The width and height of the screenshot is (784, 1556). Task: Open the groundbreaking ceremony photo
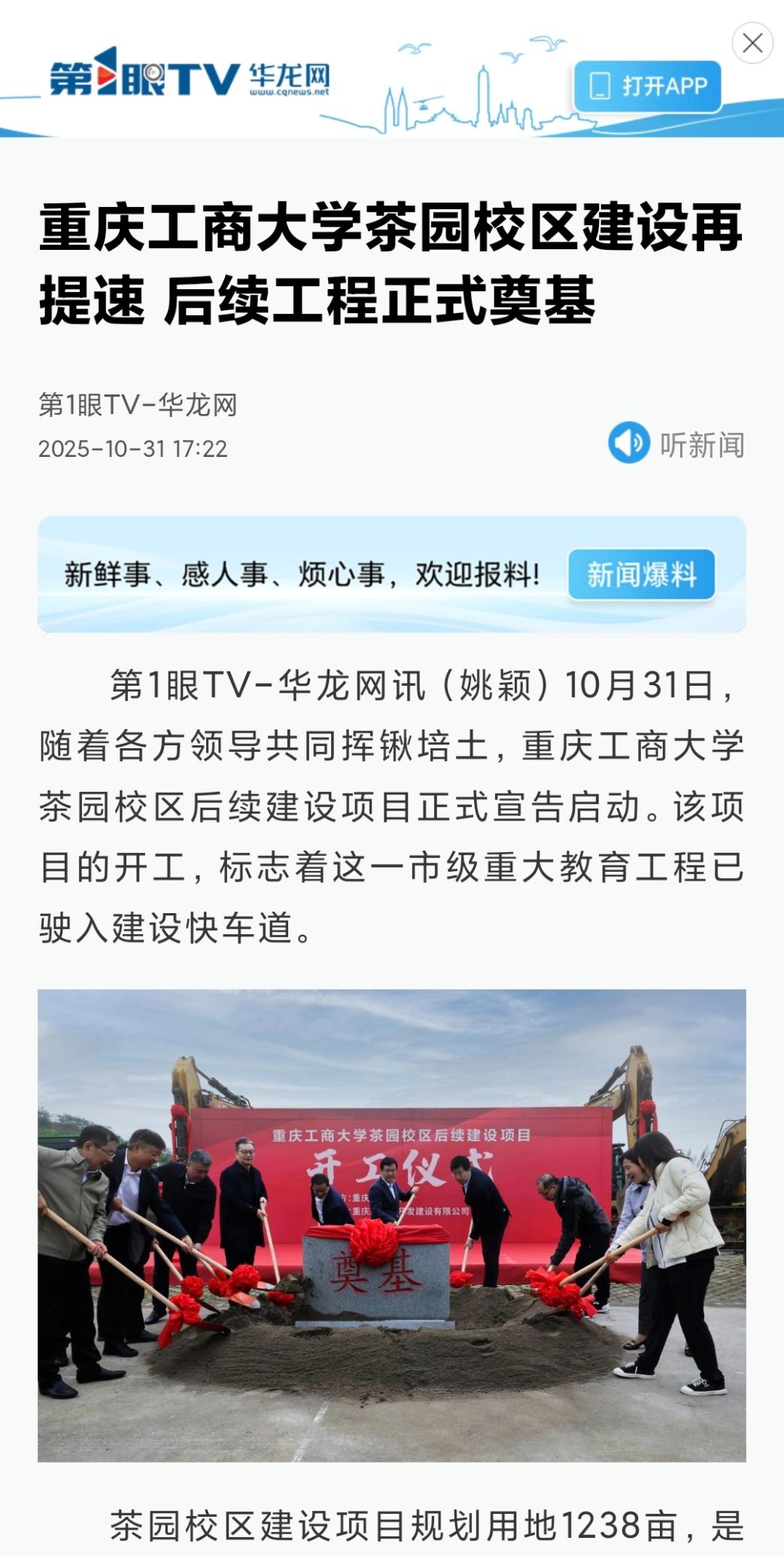click(x=391, y=1225)
